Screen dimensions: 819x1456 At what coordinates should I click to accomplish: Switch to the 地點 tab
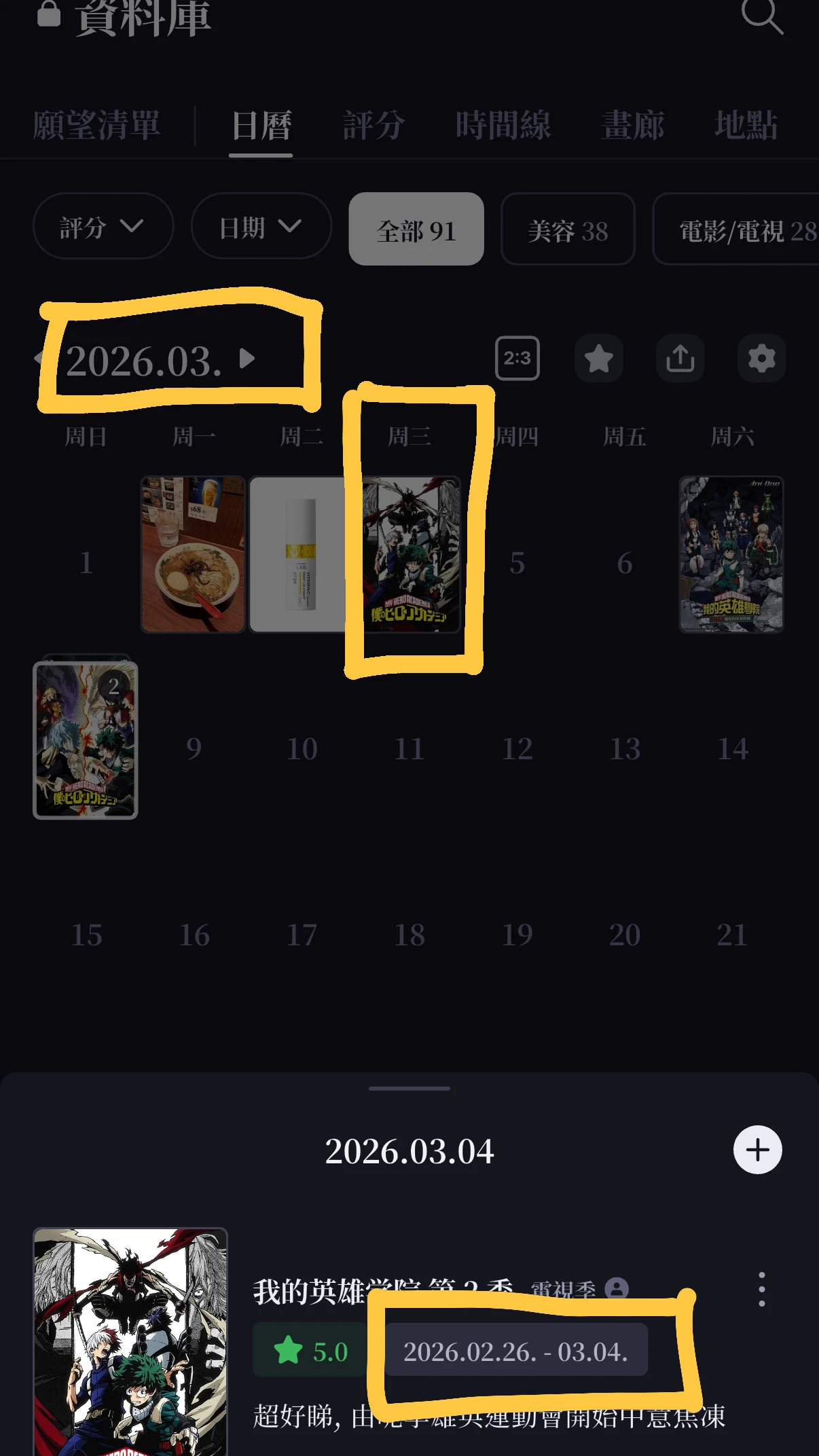tap(746, 126)
